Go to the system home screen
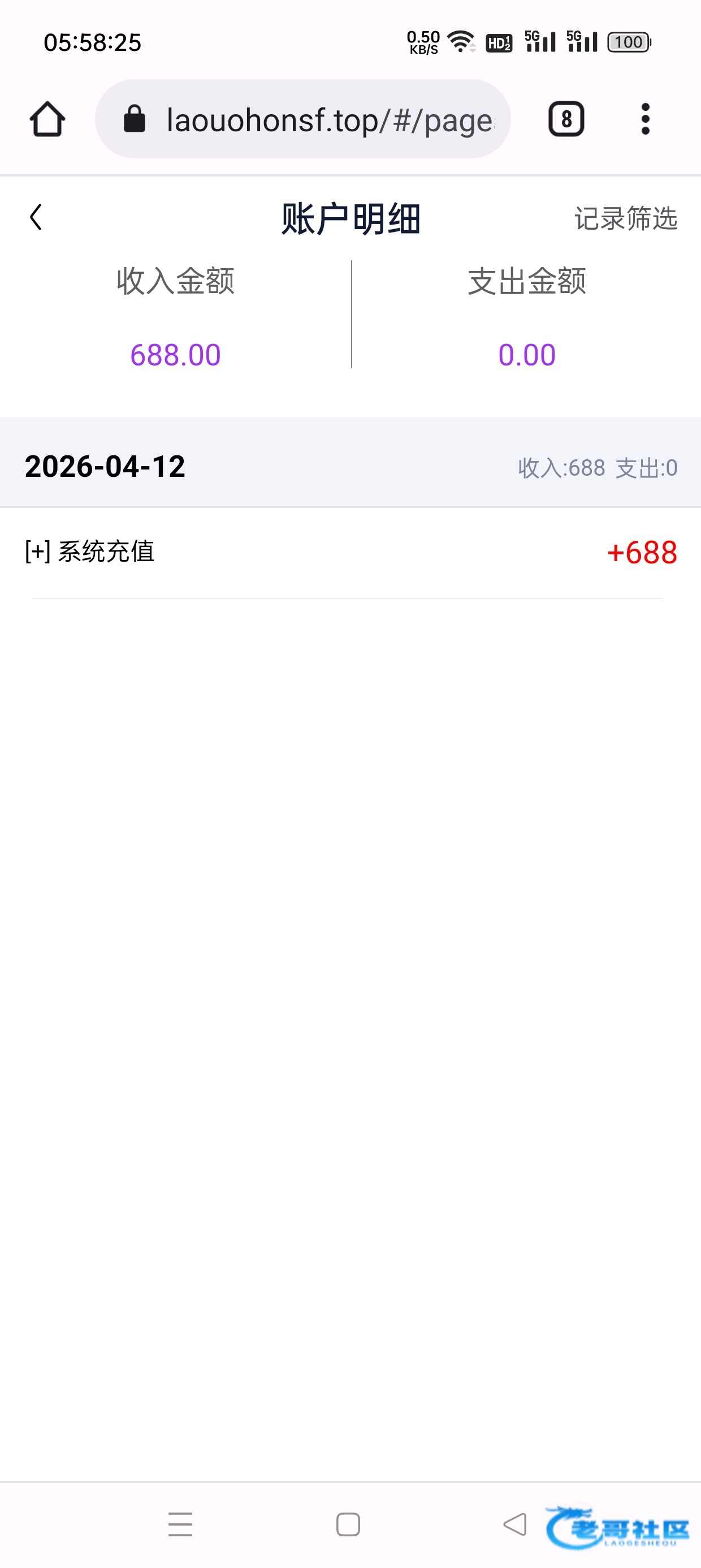Screen dimensions: 701x1568 [348, 1524]
